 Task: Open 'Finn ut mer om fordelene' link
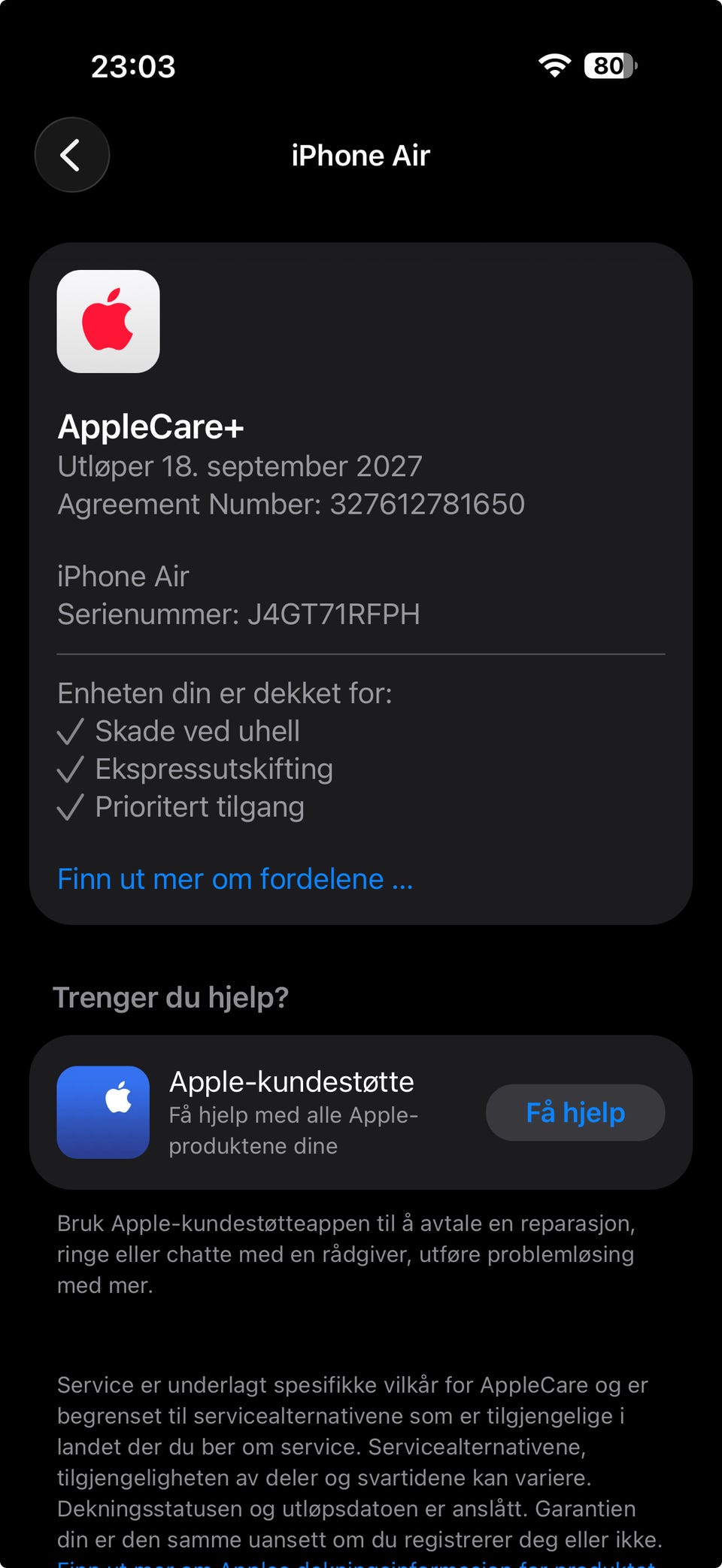[235, 878]
